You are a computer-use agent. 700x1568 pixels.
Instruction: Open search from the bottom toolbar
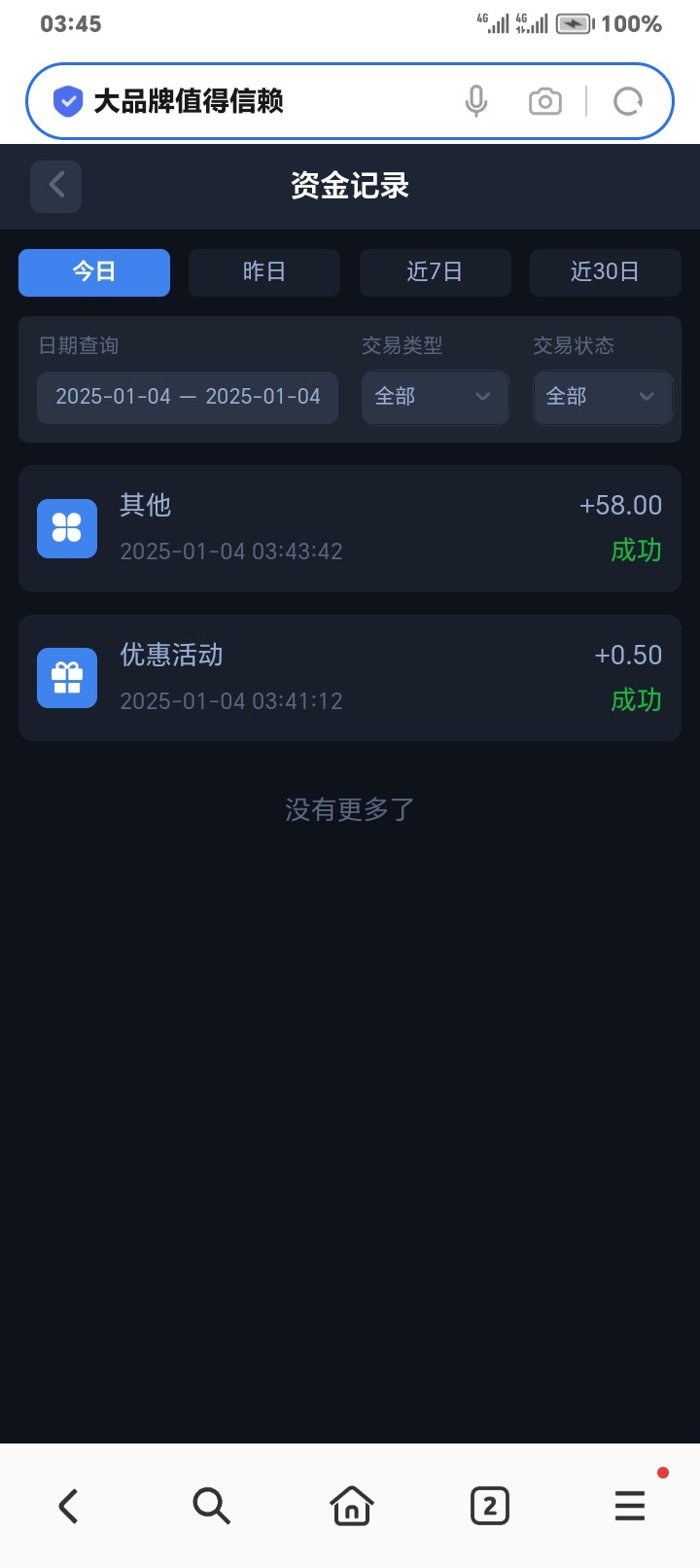(211, 1506)
